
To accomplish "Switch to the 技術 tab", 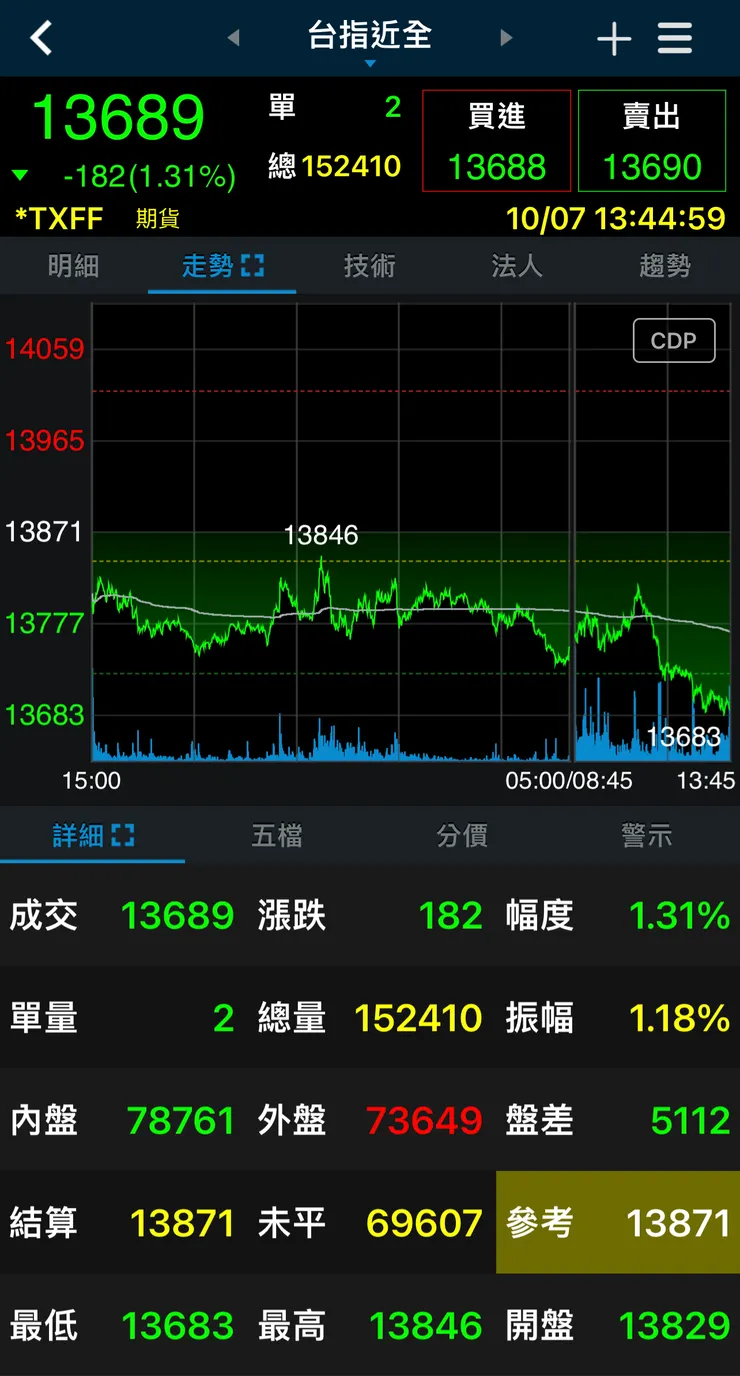I will [369, 266].
